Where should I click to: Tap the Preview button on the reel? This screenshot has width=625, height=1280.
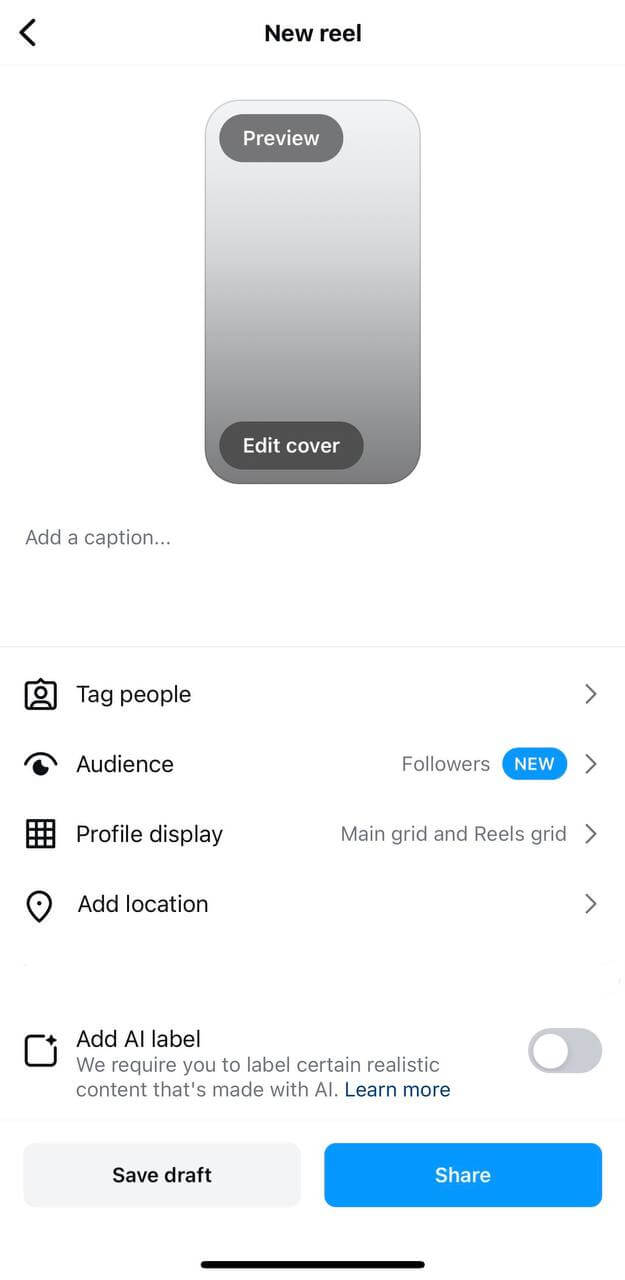281,138
